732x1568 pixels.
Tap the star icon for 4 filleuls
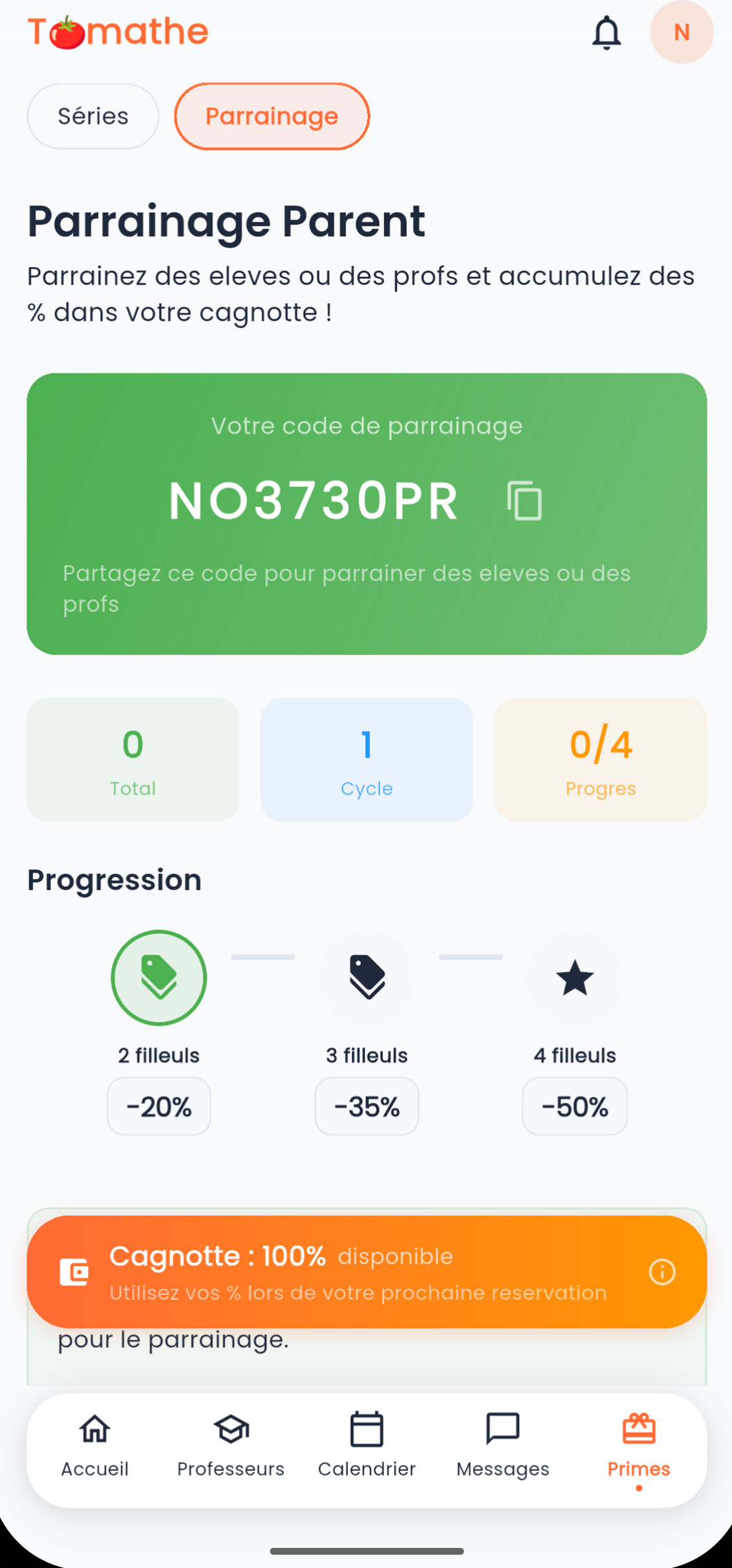574,977
